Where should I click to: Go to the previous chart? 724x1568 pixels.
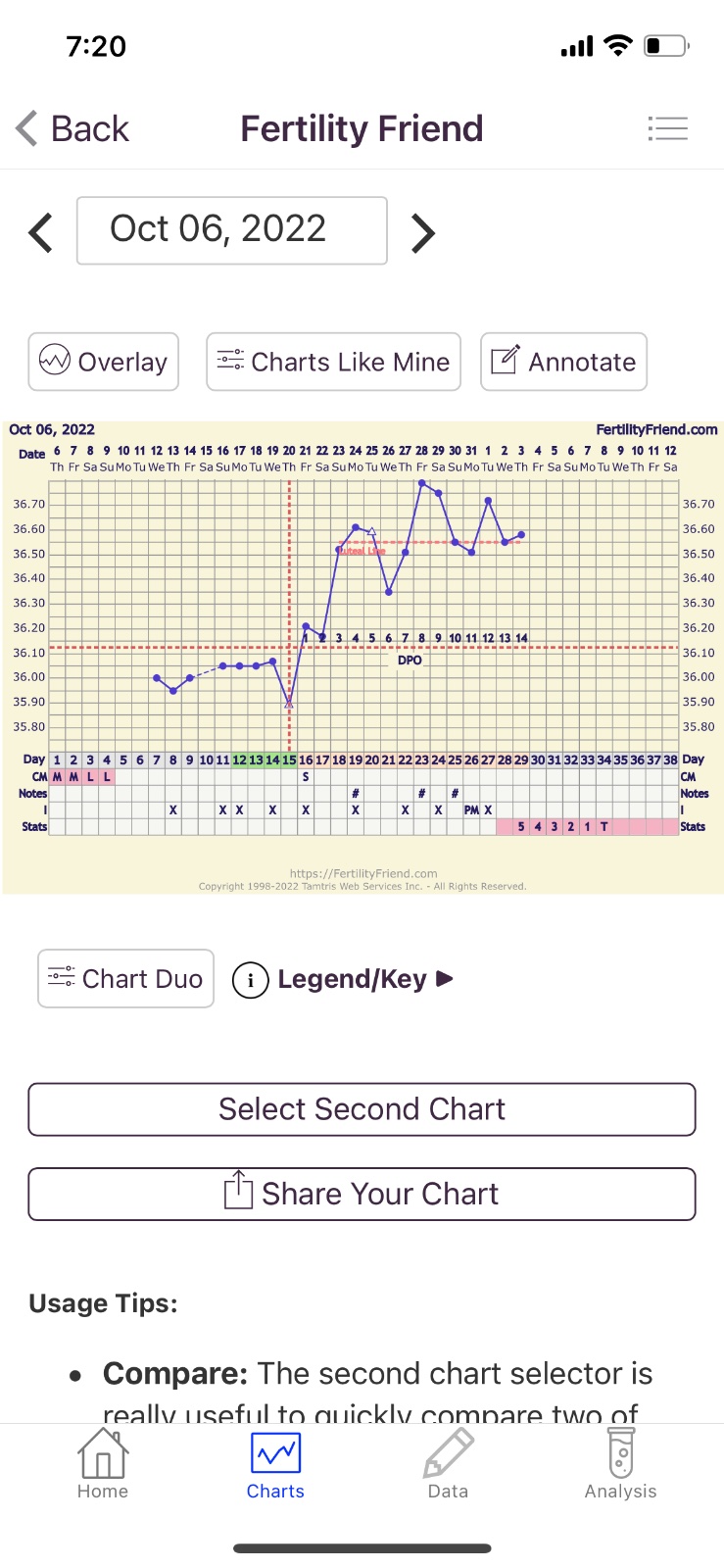pyautogui.click(x=41, y=232)
